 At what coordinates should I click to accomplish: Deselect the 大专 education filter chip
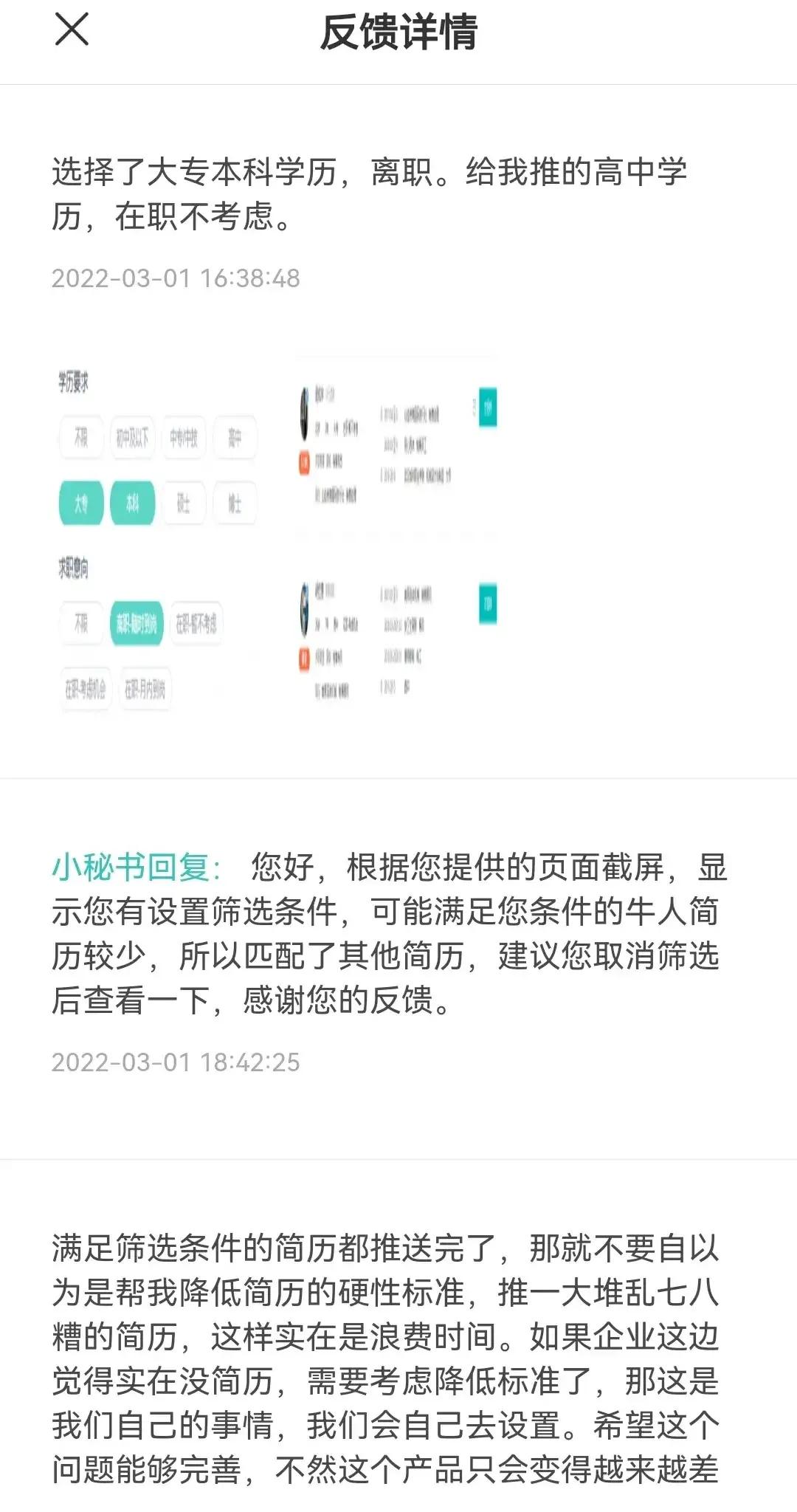pos(80,503)
